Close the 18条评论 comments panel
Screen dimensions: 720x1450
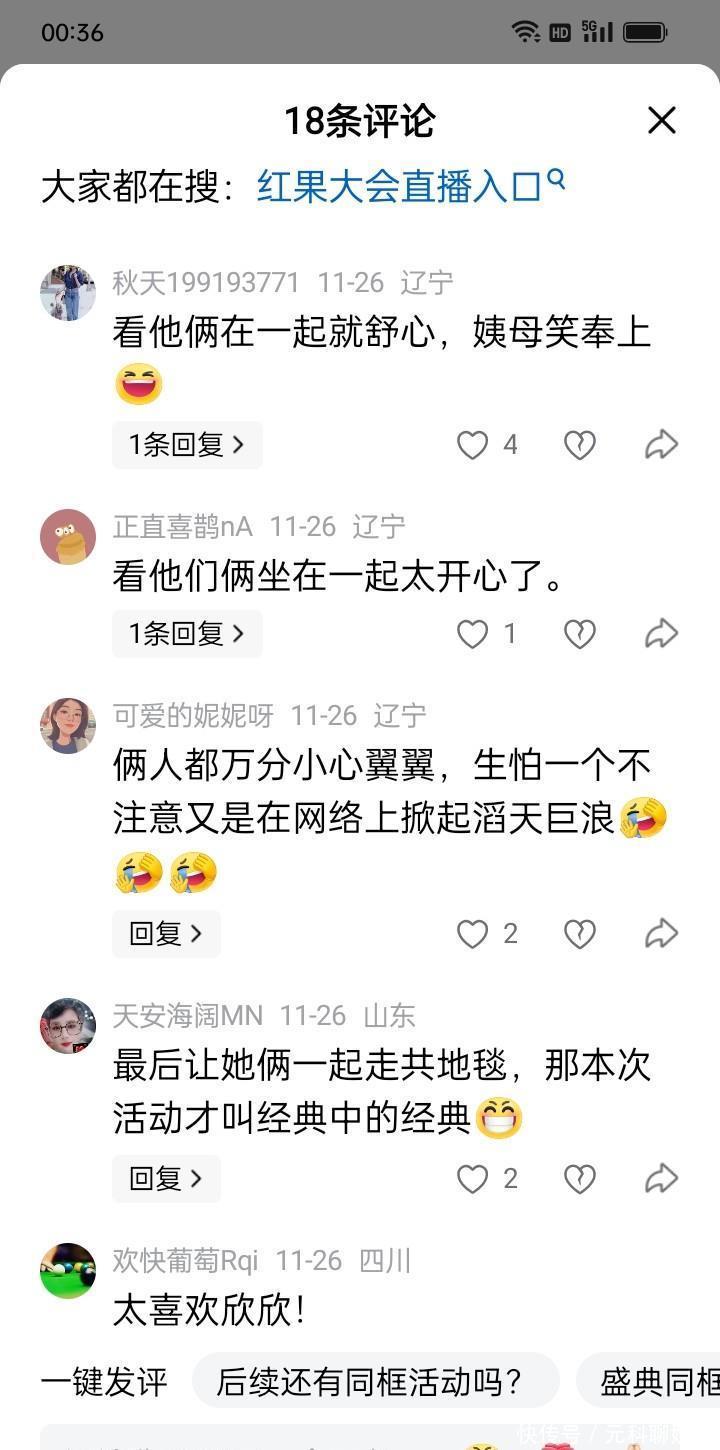coord(661,121)
